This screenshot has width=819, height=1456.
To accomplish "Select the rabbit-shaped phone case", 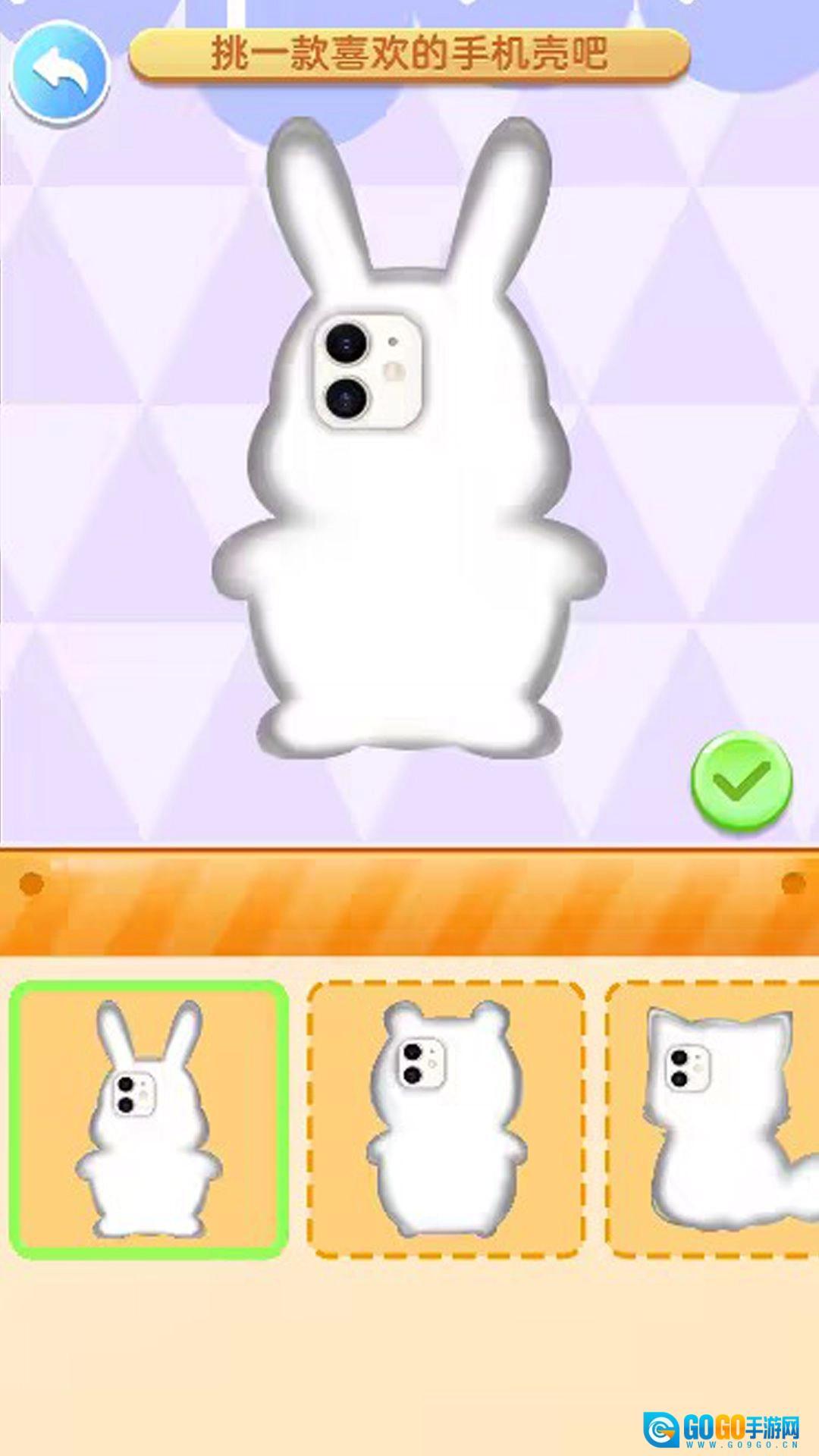I will [x=149, y=1119].
